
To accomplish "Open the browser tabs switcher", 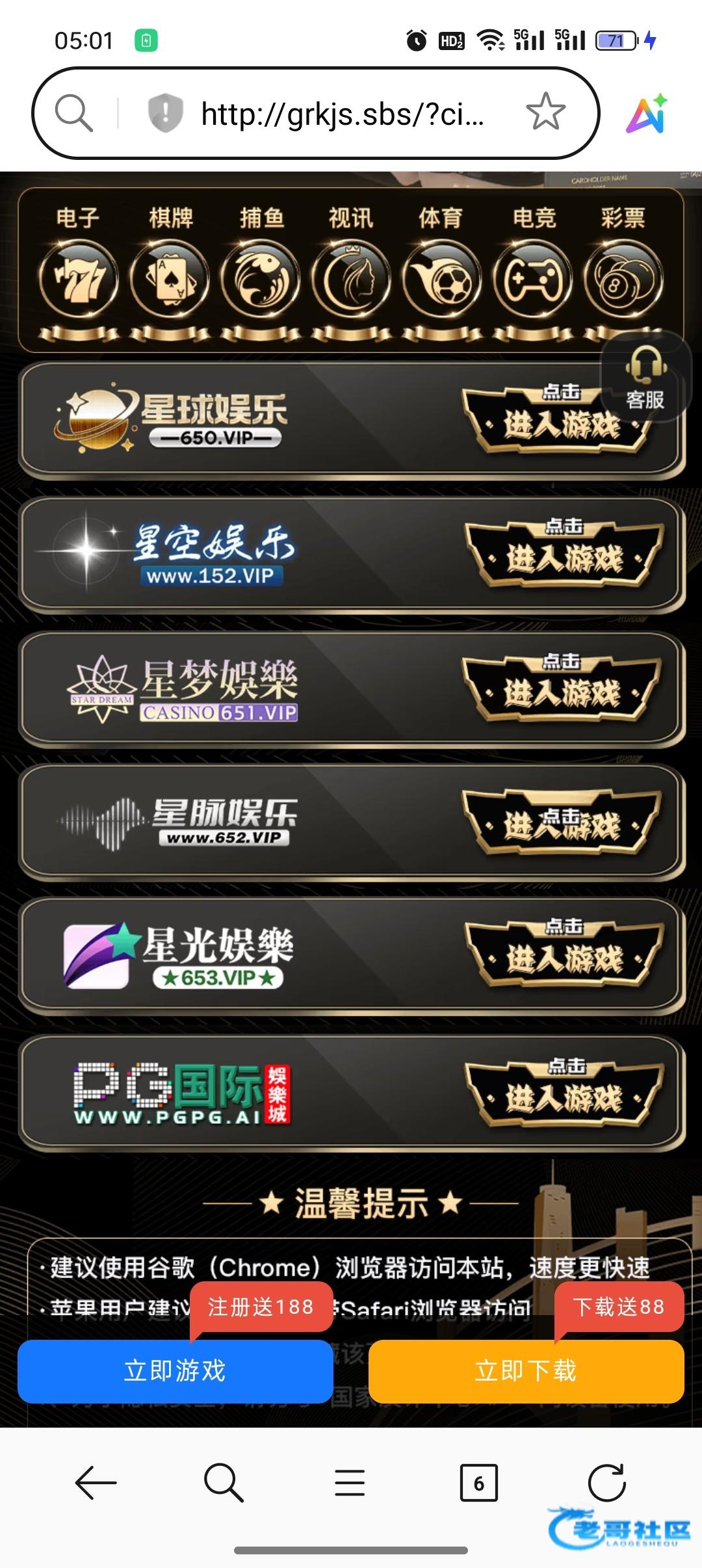I will pyautogui.click(x=479, y=1483).
